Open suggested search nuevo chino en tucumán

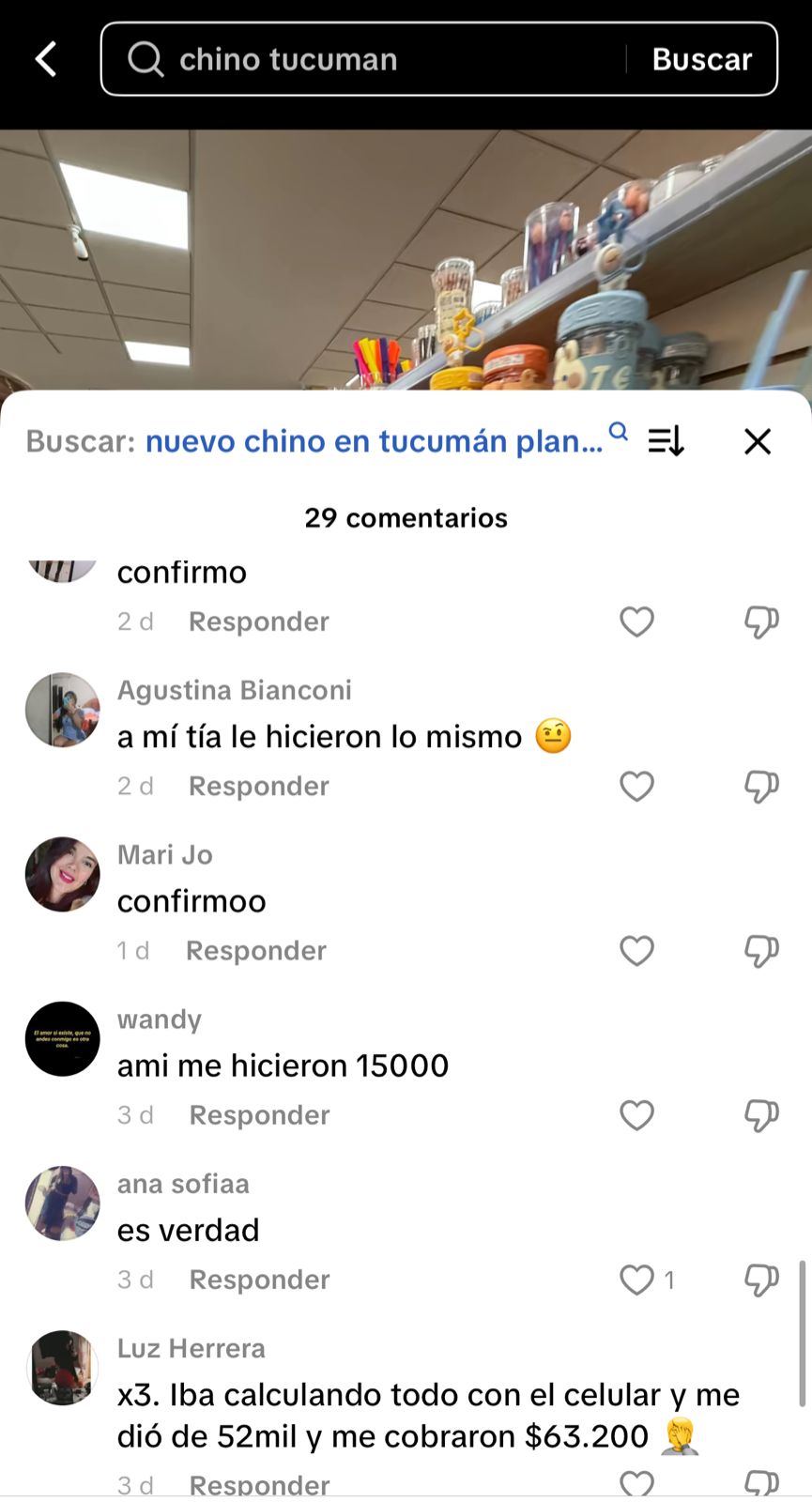point(374,441)
